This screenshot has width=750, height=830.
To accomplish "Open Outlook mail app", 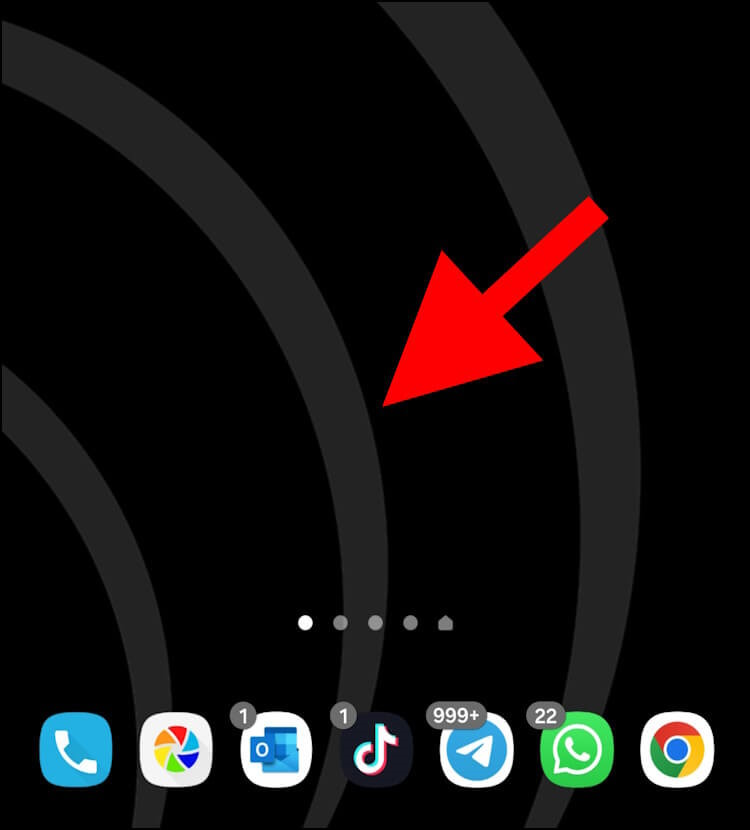I will pyautogui.click(x=277, y=750).
